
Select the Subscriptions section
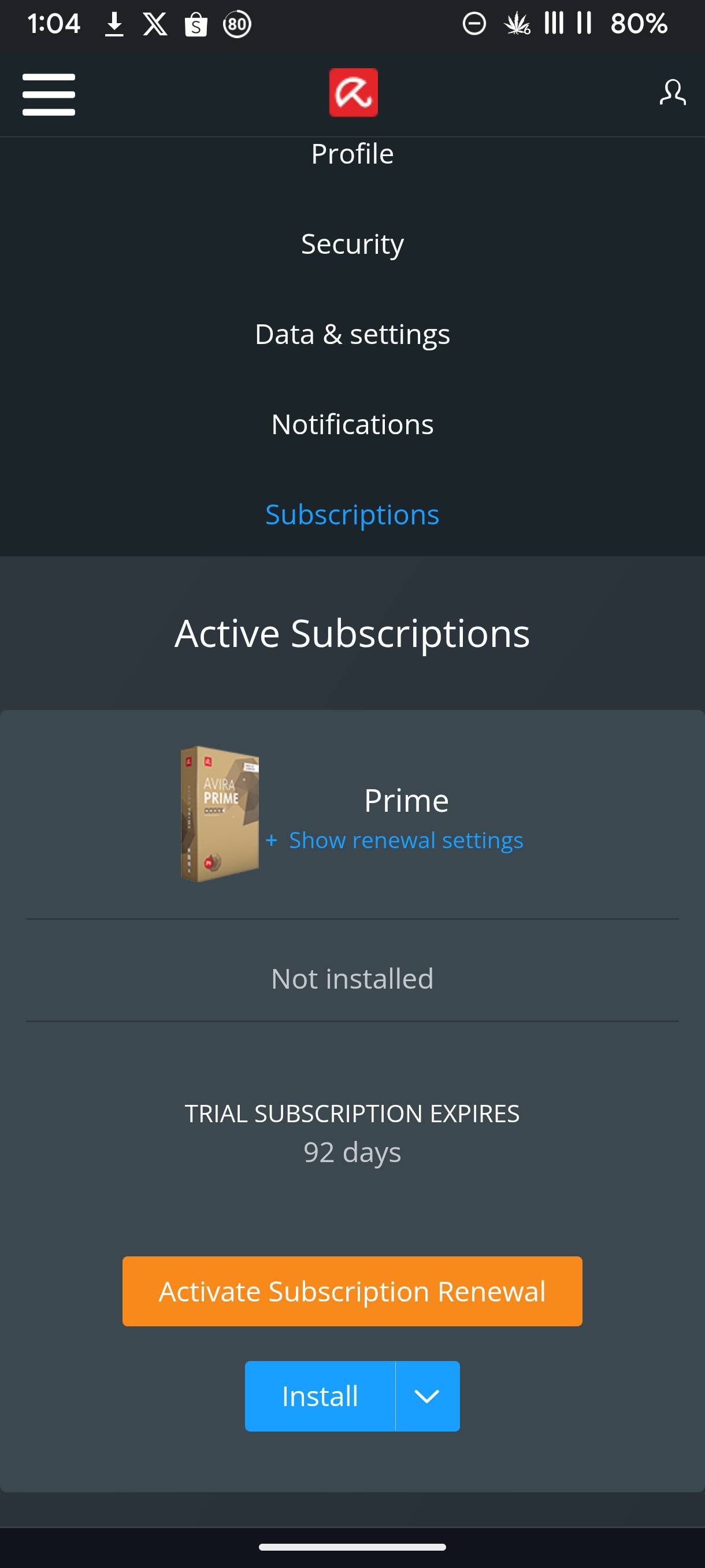point(352,515)
